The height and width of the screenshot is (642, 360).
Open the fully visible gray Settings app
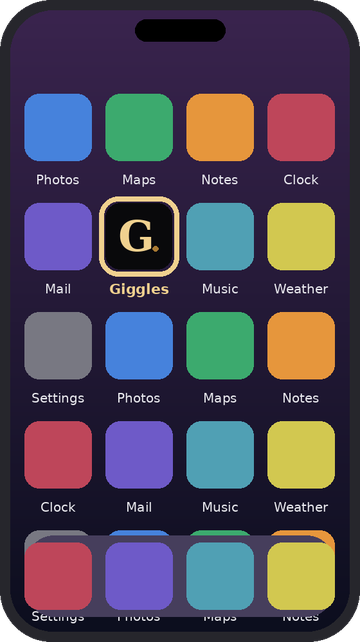[x=58, y=346]
